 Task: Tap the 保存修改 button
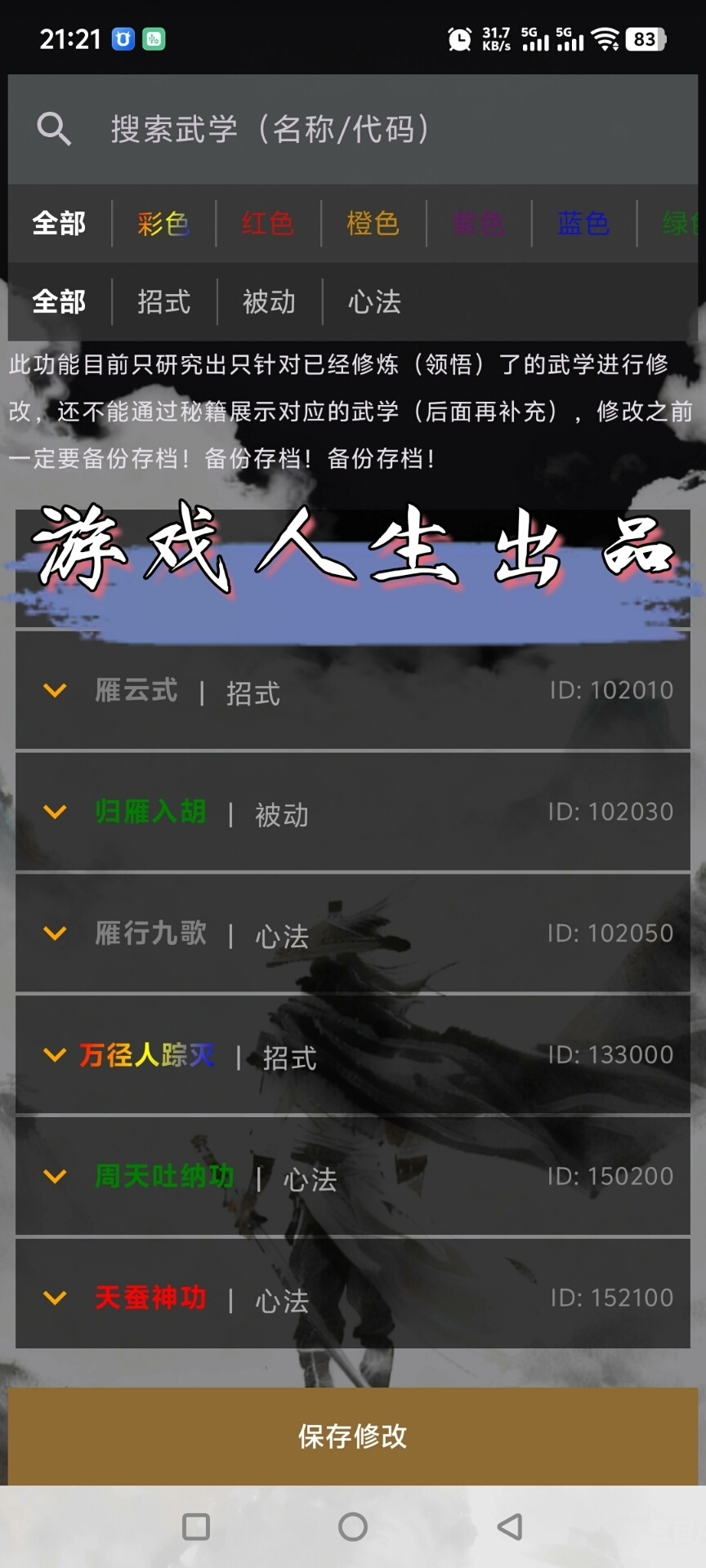point(353,1436)
